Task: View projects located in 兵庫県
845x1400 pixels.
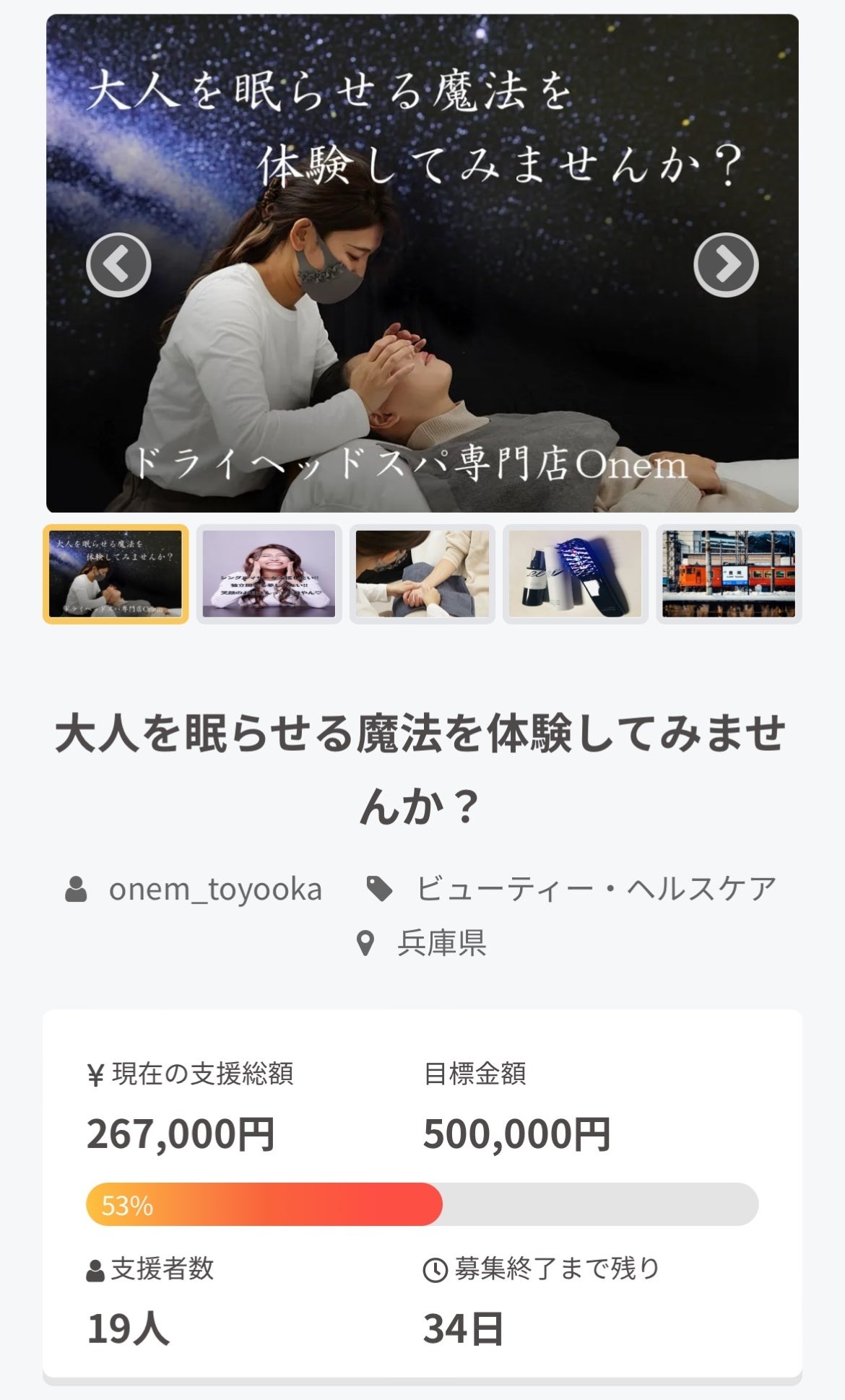Action: [441, 943]
